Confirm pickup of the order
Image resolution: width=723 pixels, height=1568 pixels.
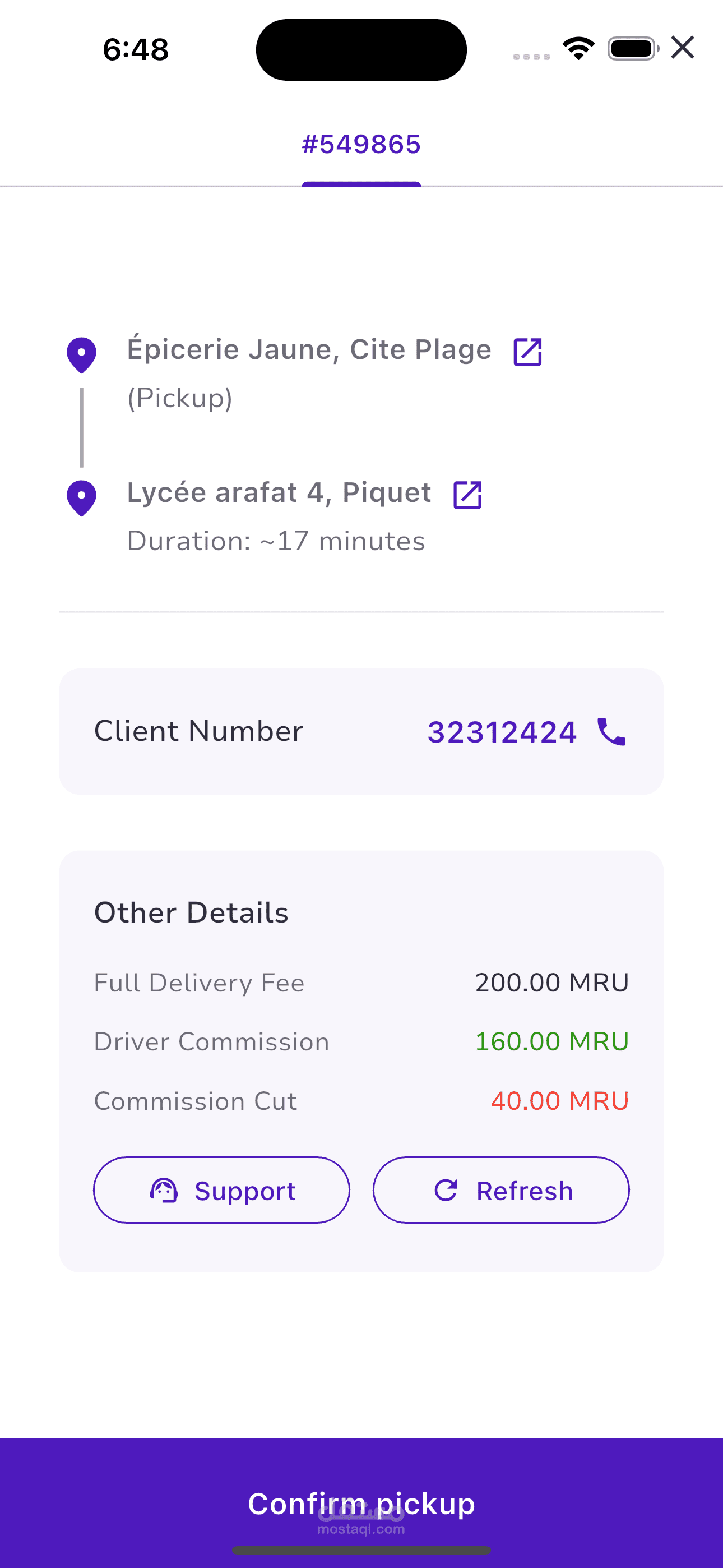pos(361,1503)
